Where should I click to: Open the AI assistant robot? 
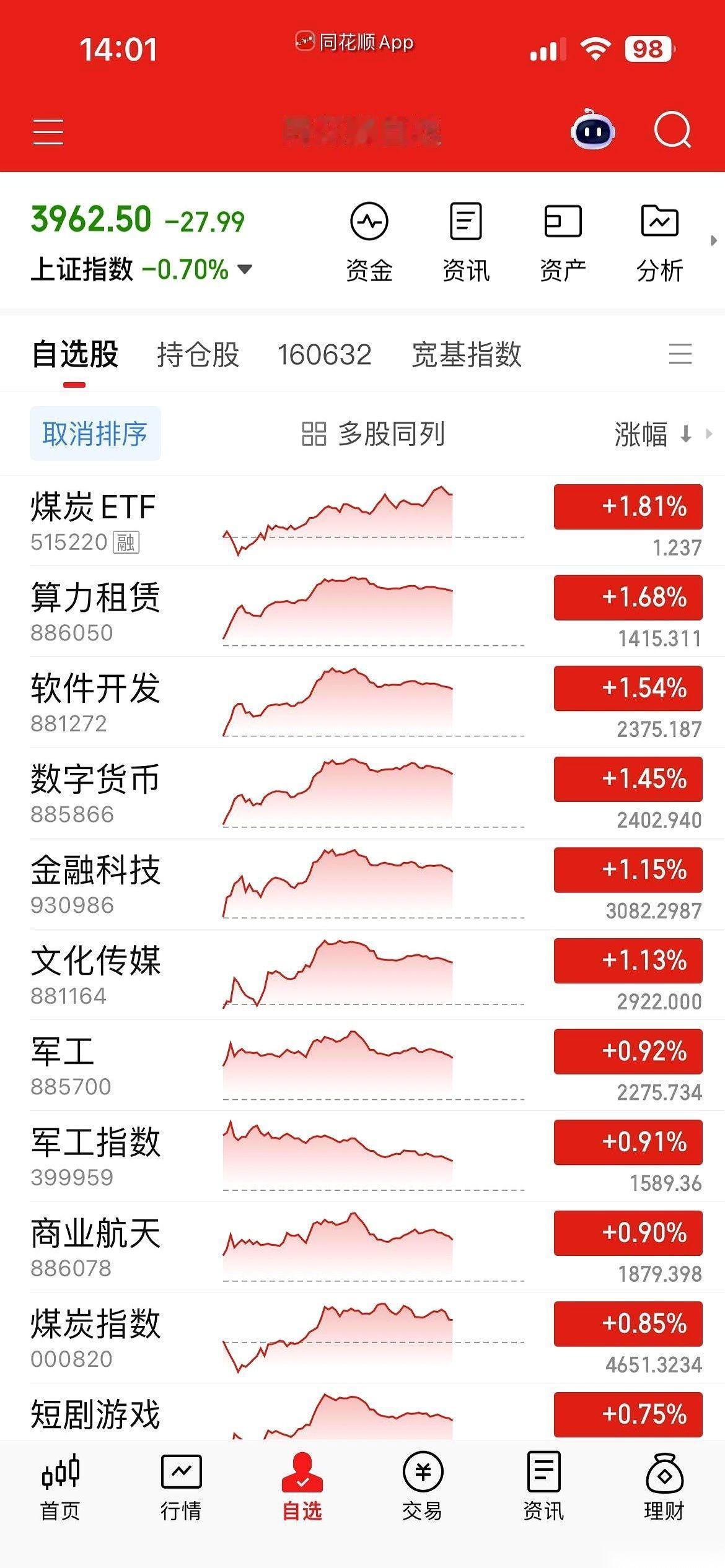(x=592, y=129)
